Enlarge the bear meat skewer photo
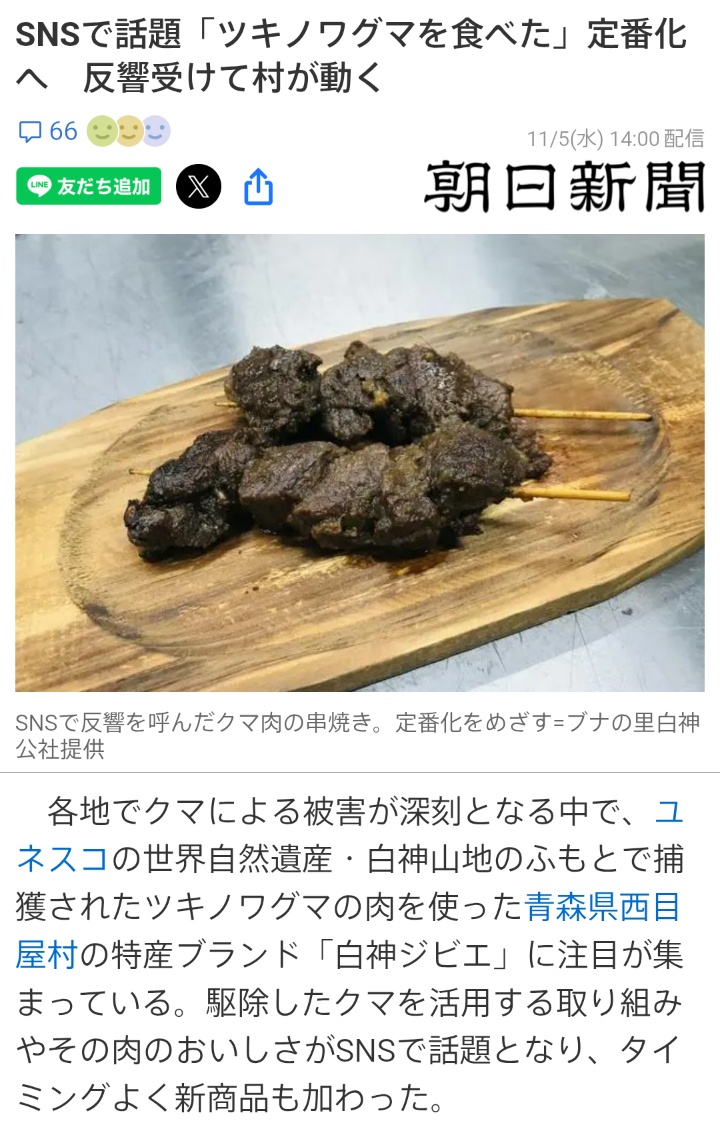 [360, 462]
